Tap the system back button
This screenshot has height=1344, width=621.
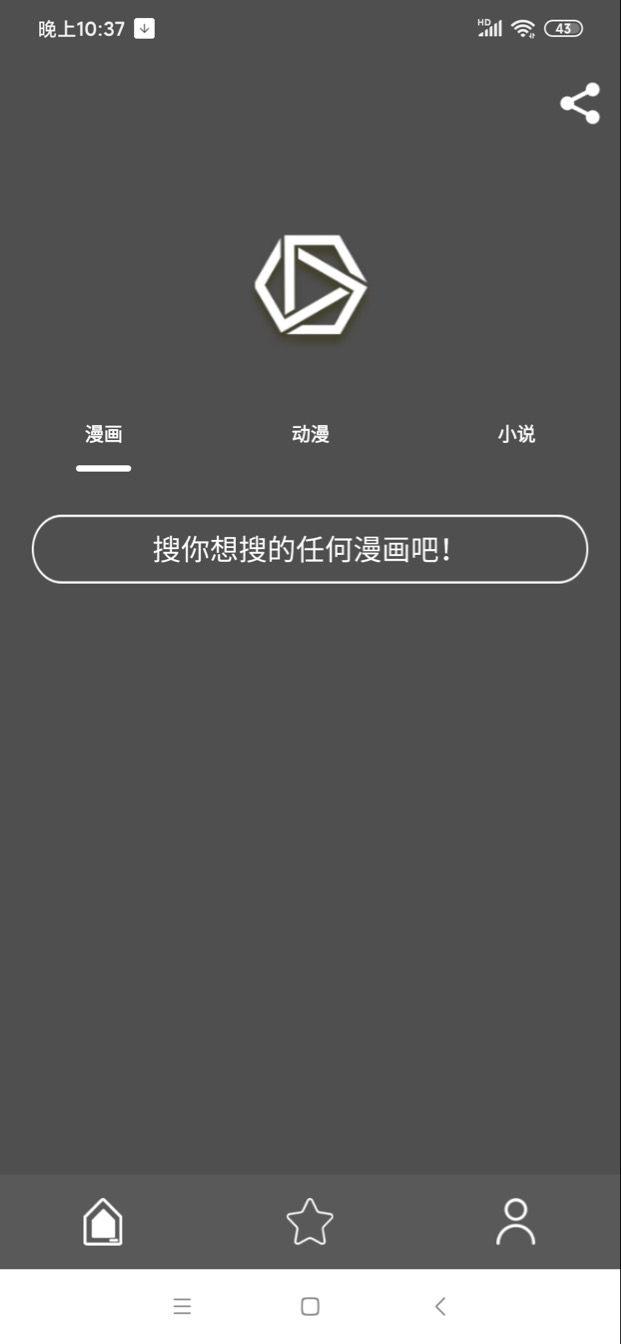440,1306
